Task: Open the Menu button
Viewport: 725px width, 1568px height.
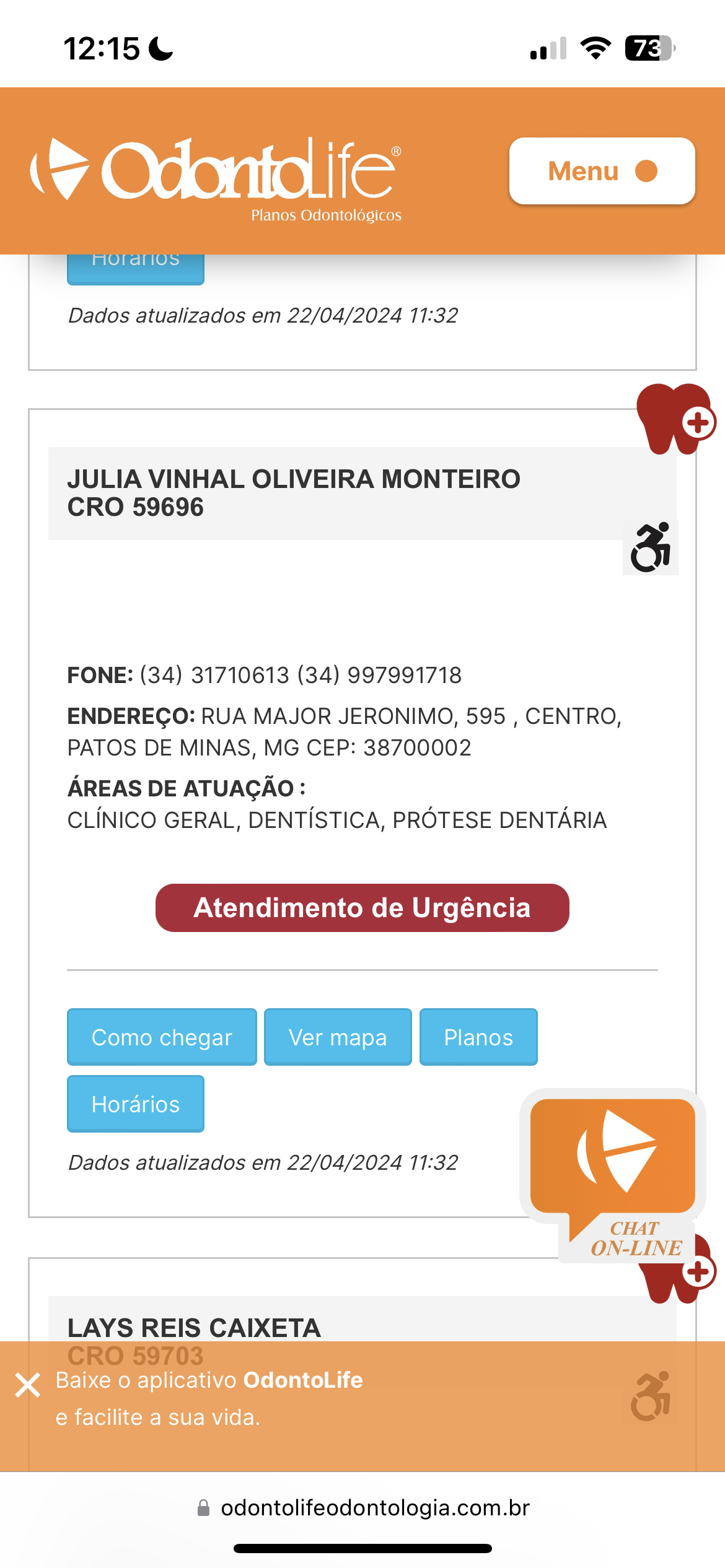Action: pos(601,171)
